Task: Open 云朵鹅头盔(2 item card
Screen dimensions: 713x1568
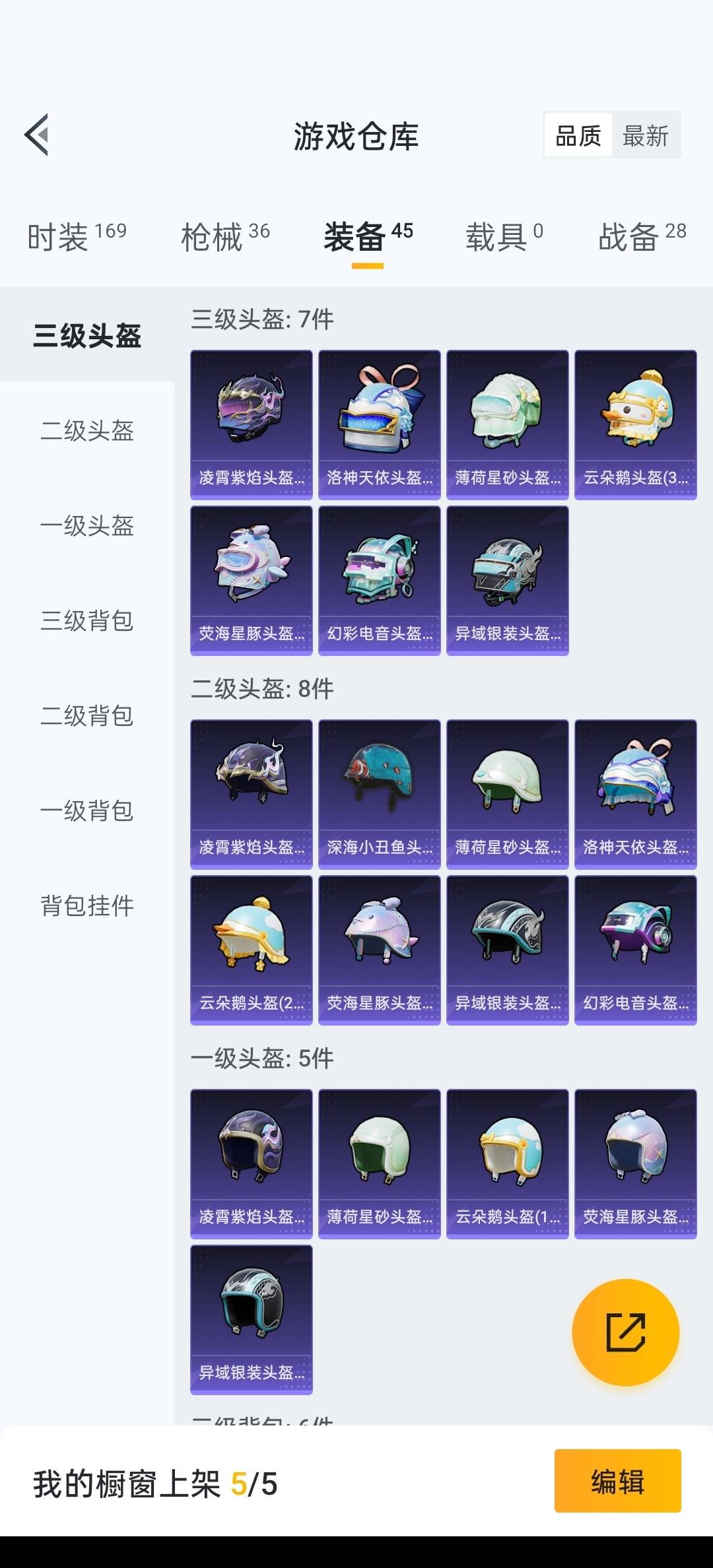Action: point(251,950)
